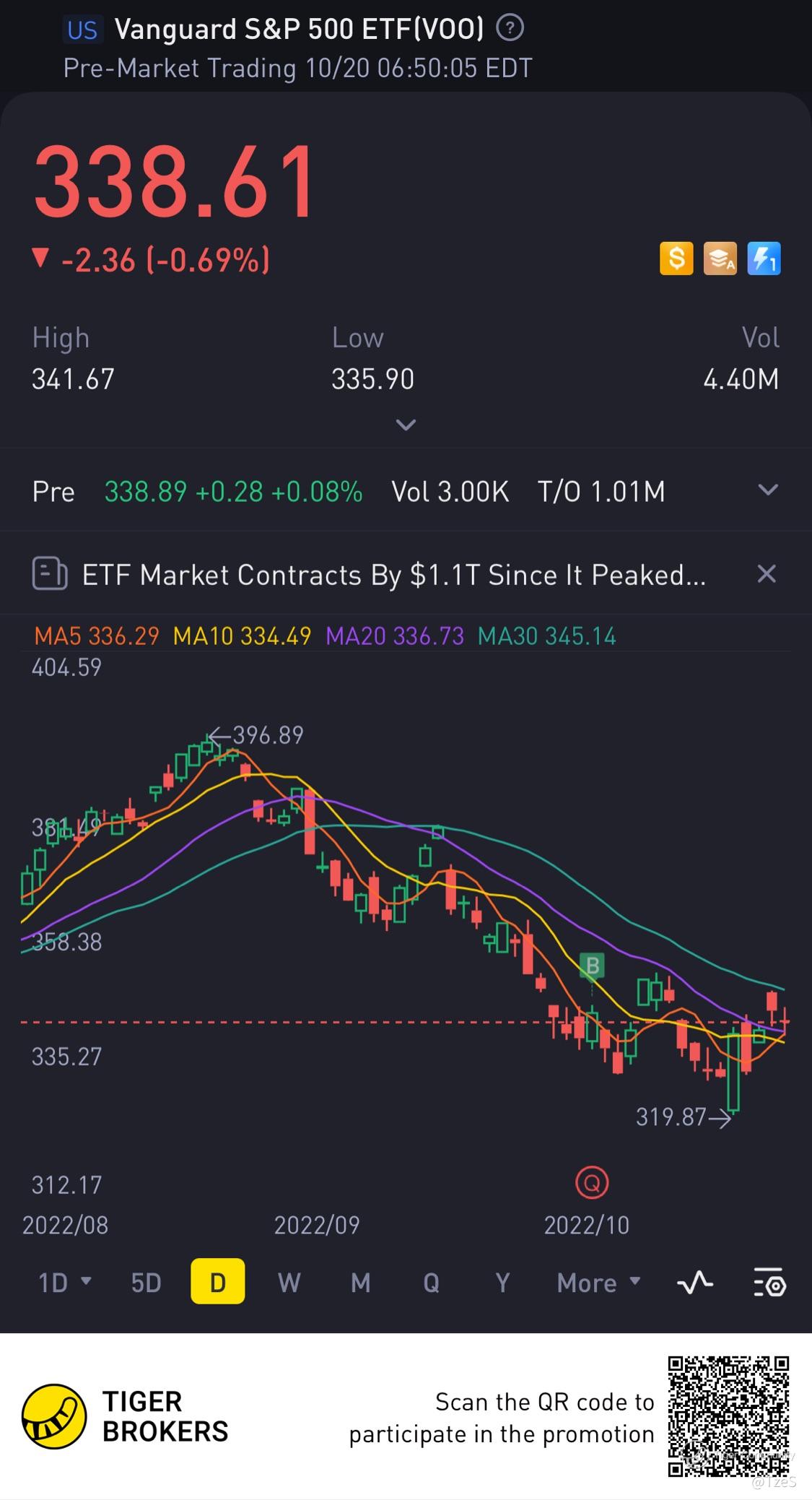This screenshot has width=812, height=1500.
Task: Switch chart to W weekly view
Action: coord(289,1283)
